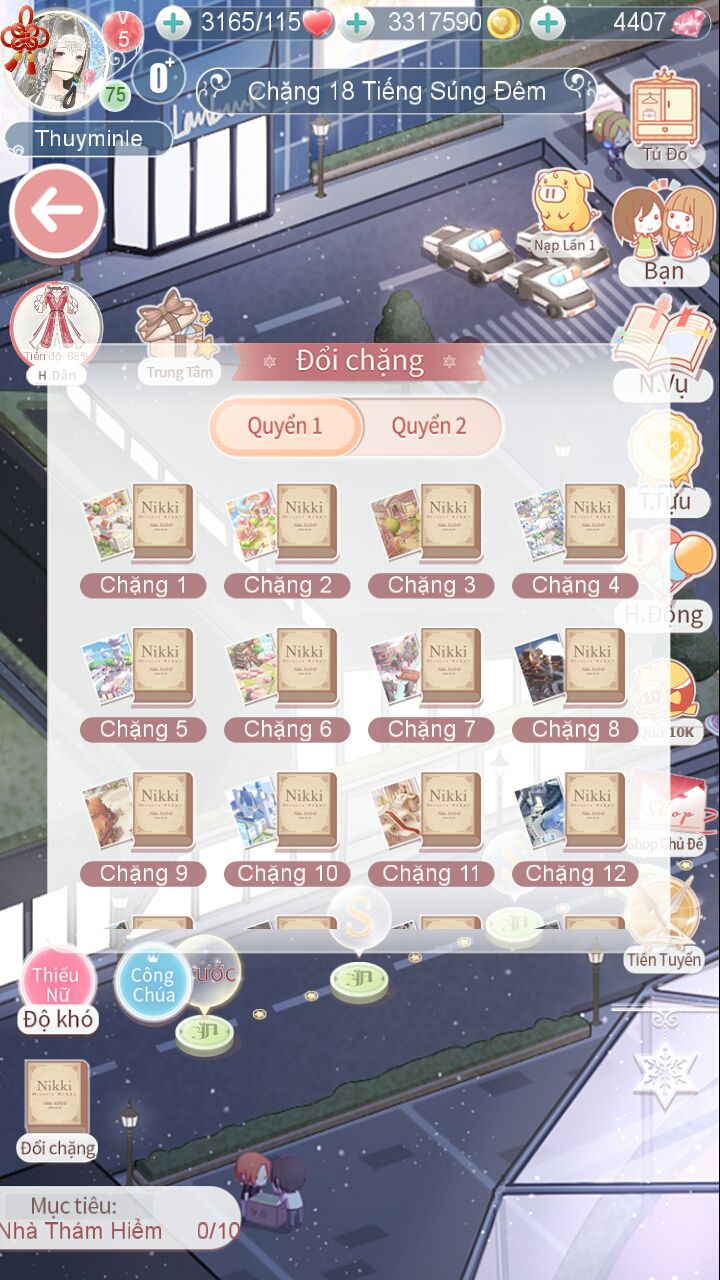
Task: Tap the Nạp Lần 1 pig icon
Action: click(x=564, y=211)
